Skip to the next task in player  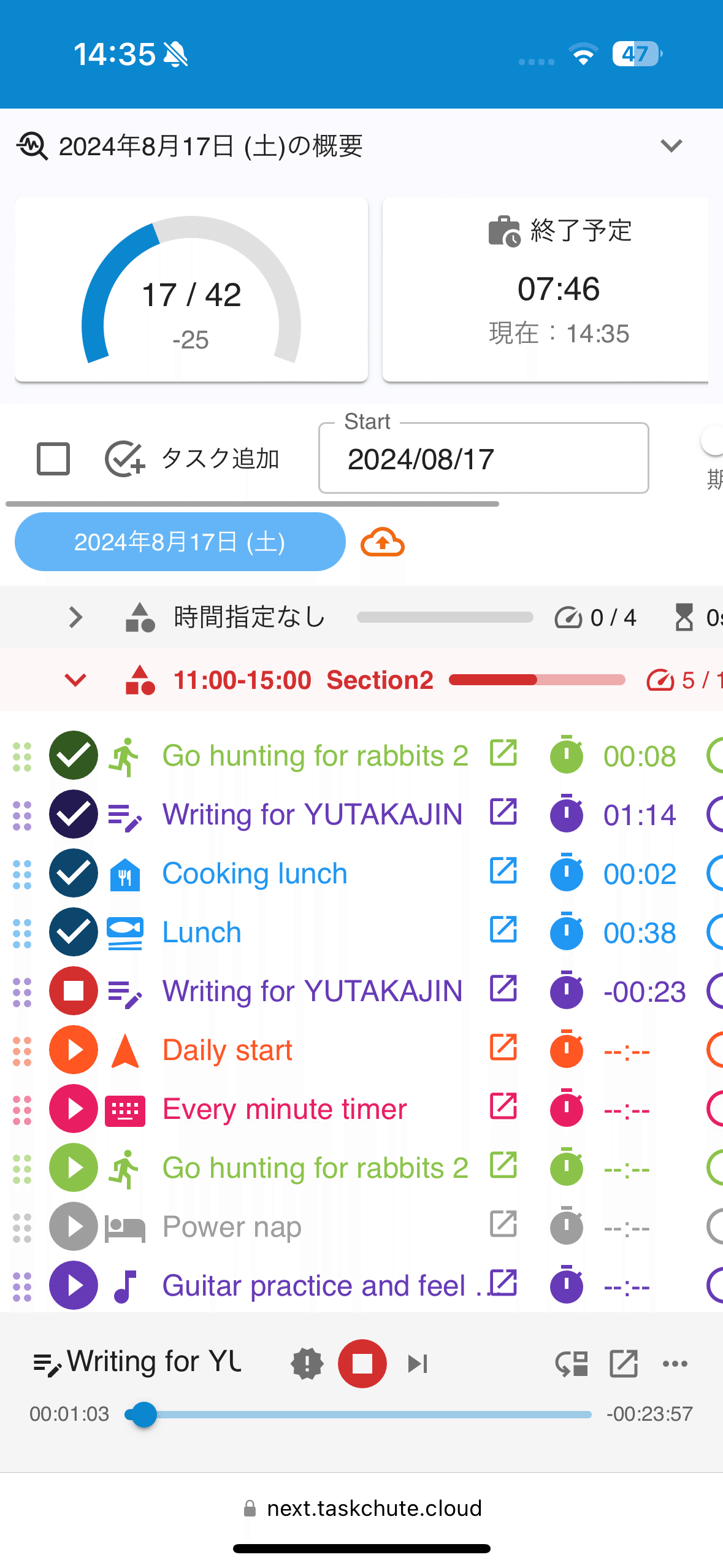[417, 1364]
